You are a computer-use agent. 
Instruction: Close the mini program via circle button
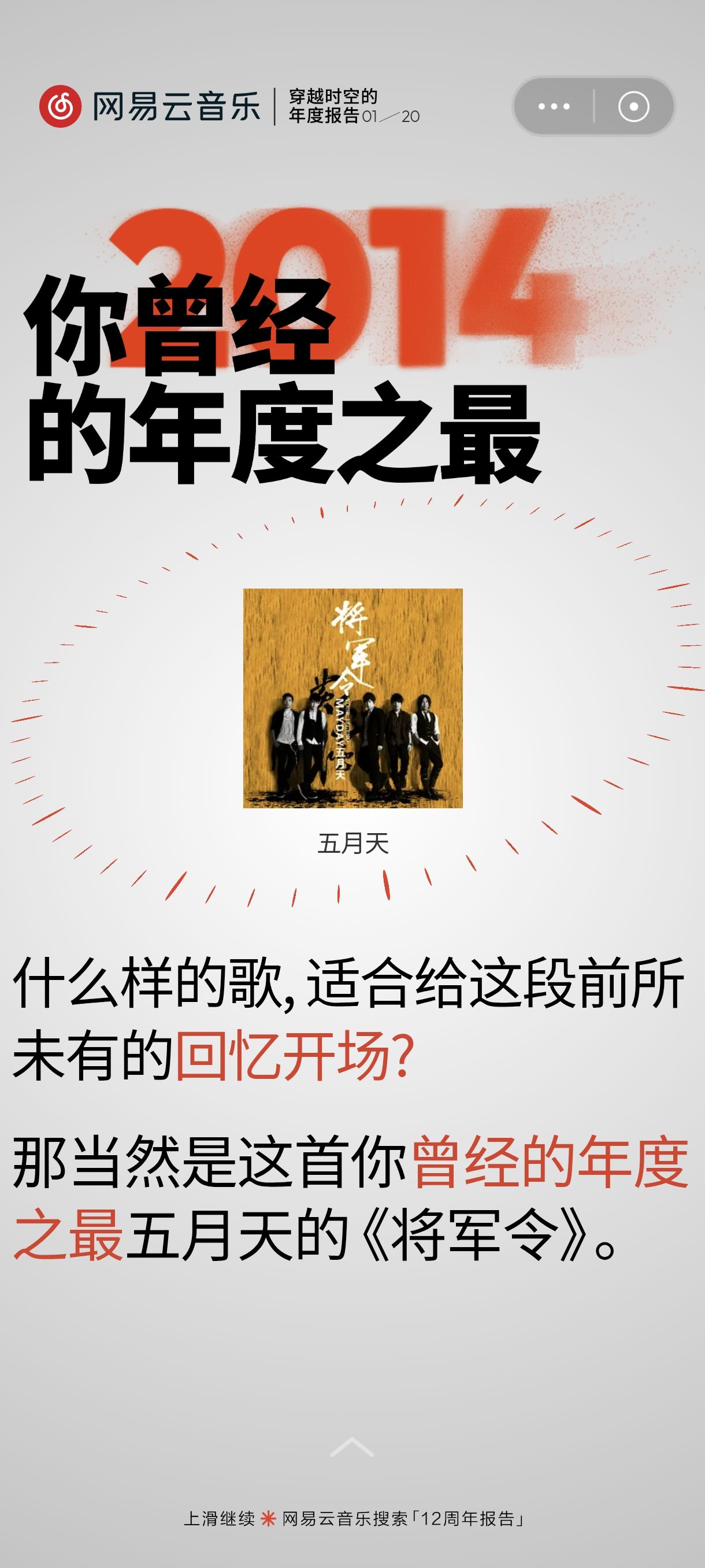(x=634, y=106)
